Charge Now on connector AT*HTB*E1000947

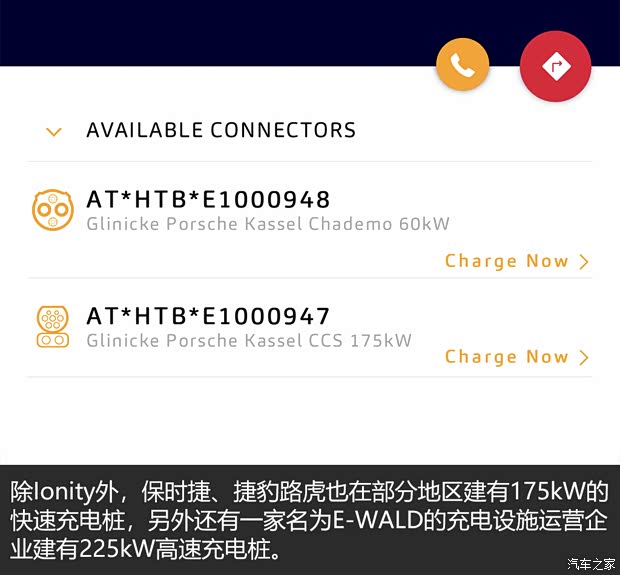click(516, 357)
